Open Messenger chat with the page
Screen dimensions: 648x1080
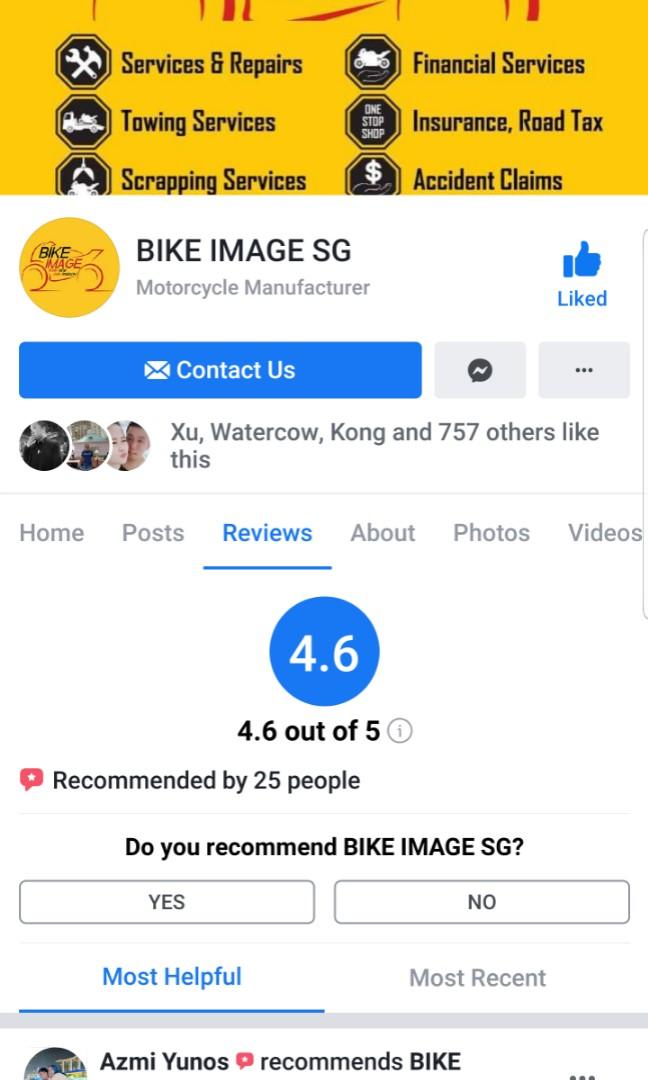point(480,370)
